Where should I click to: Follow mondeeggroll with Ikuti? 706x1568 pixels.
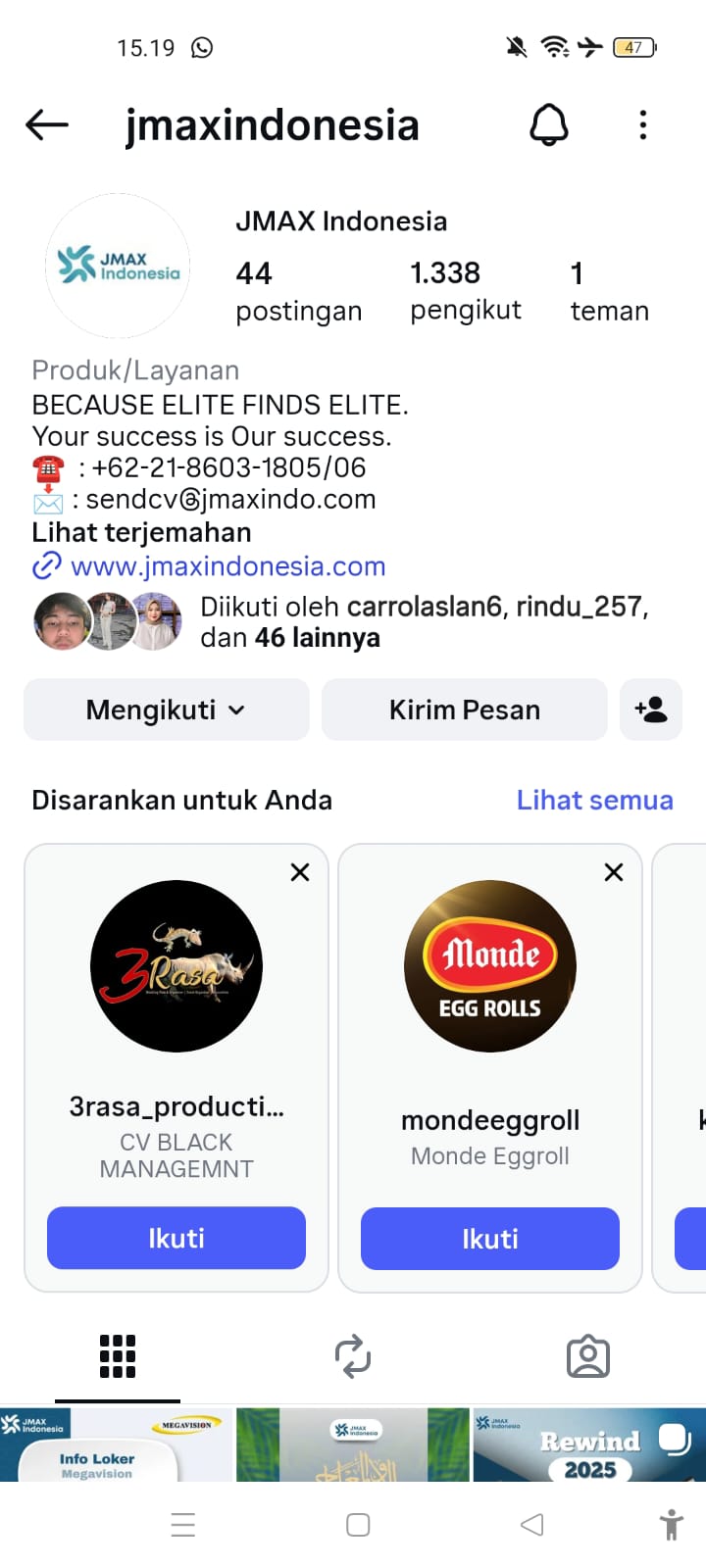point(490,1238)
